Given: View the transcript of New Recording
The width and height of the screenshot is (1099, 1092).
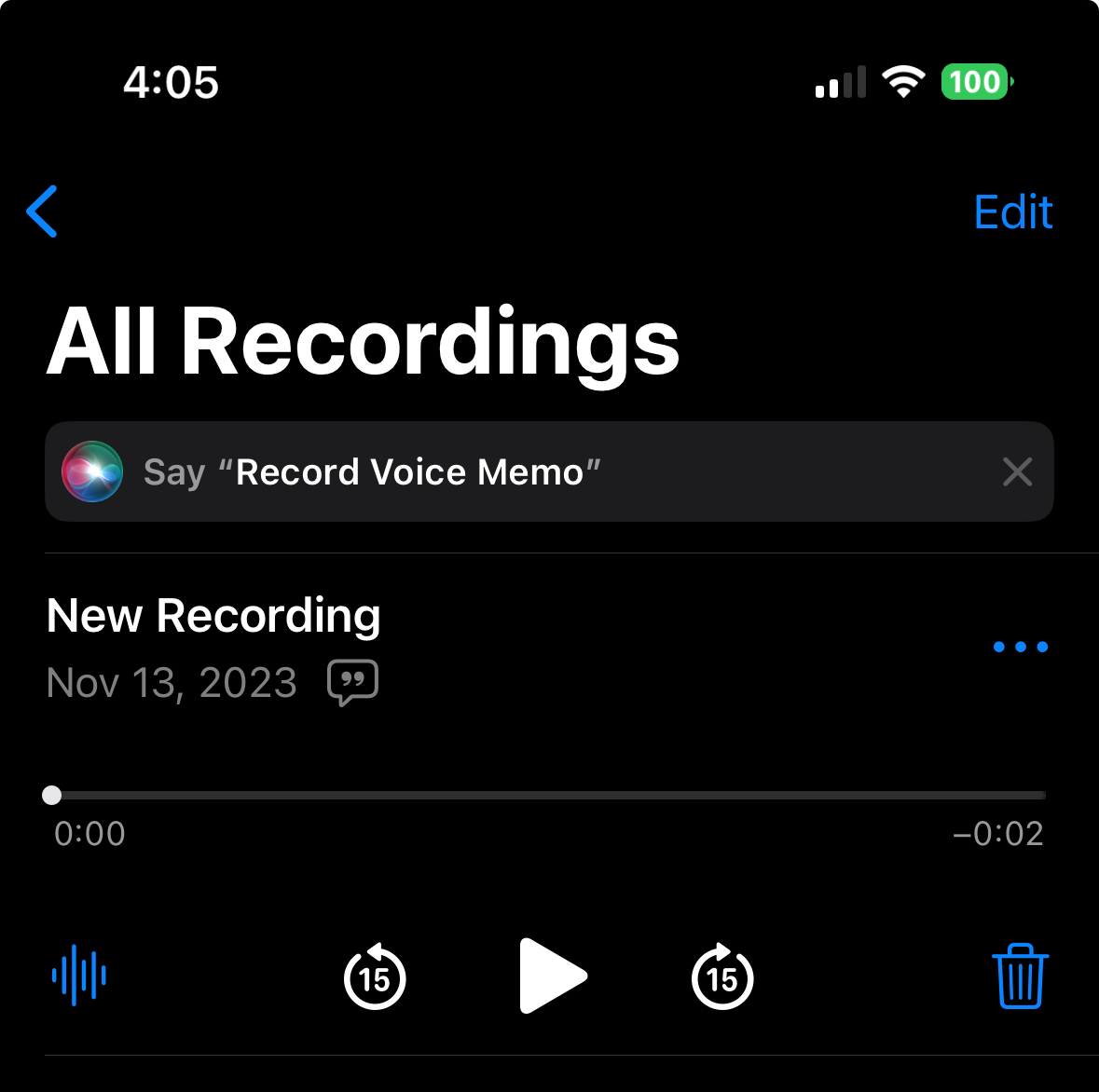Looking at the screenshot, I should point(352,682).
